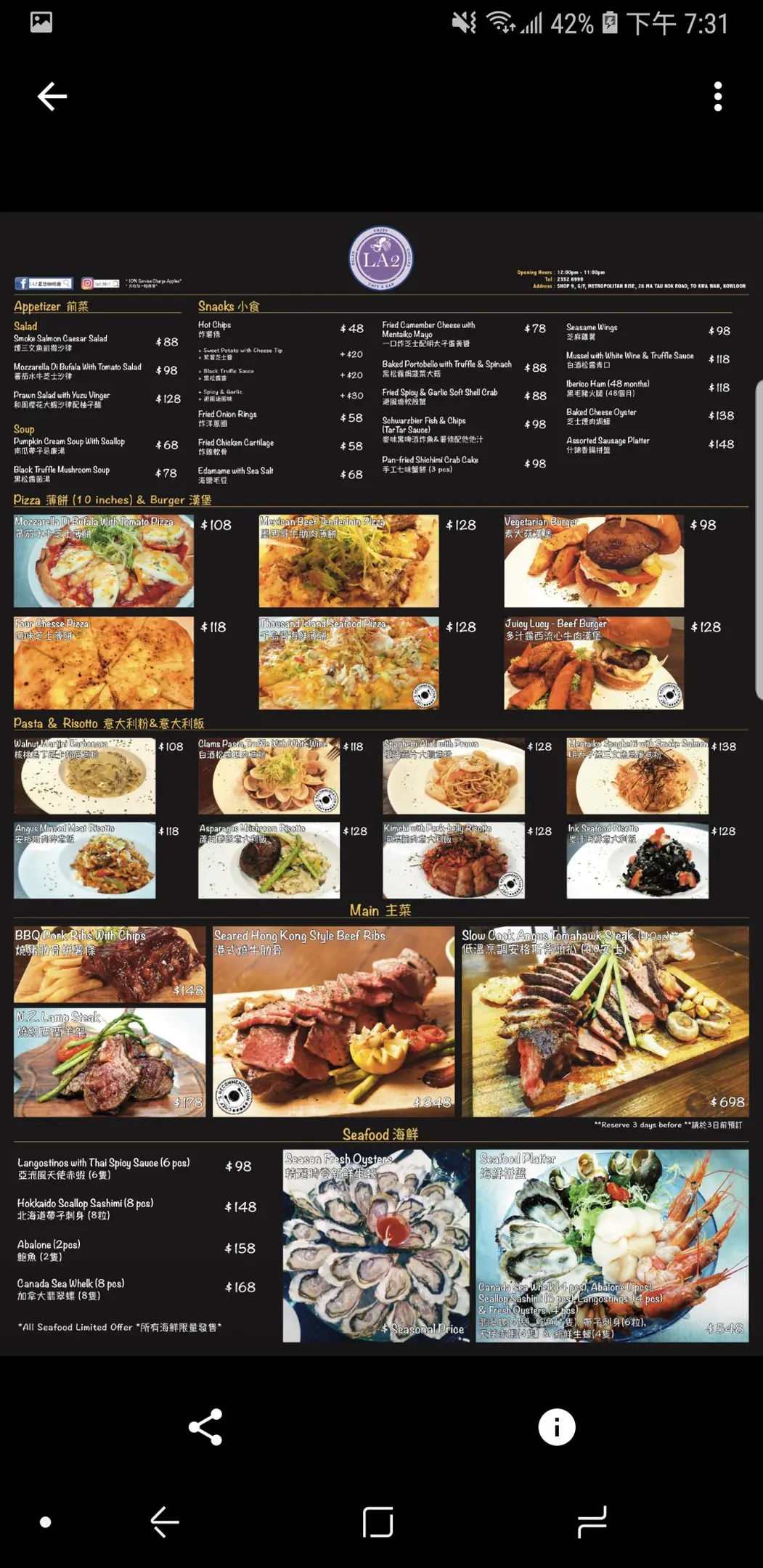Image resolution: width=763 pixels, height=1568 pixels.
Task: Share this menu image
Action: point(205,1427)
